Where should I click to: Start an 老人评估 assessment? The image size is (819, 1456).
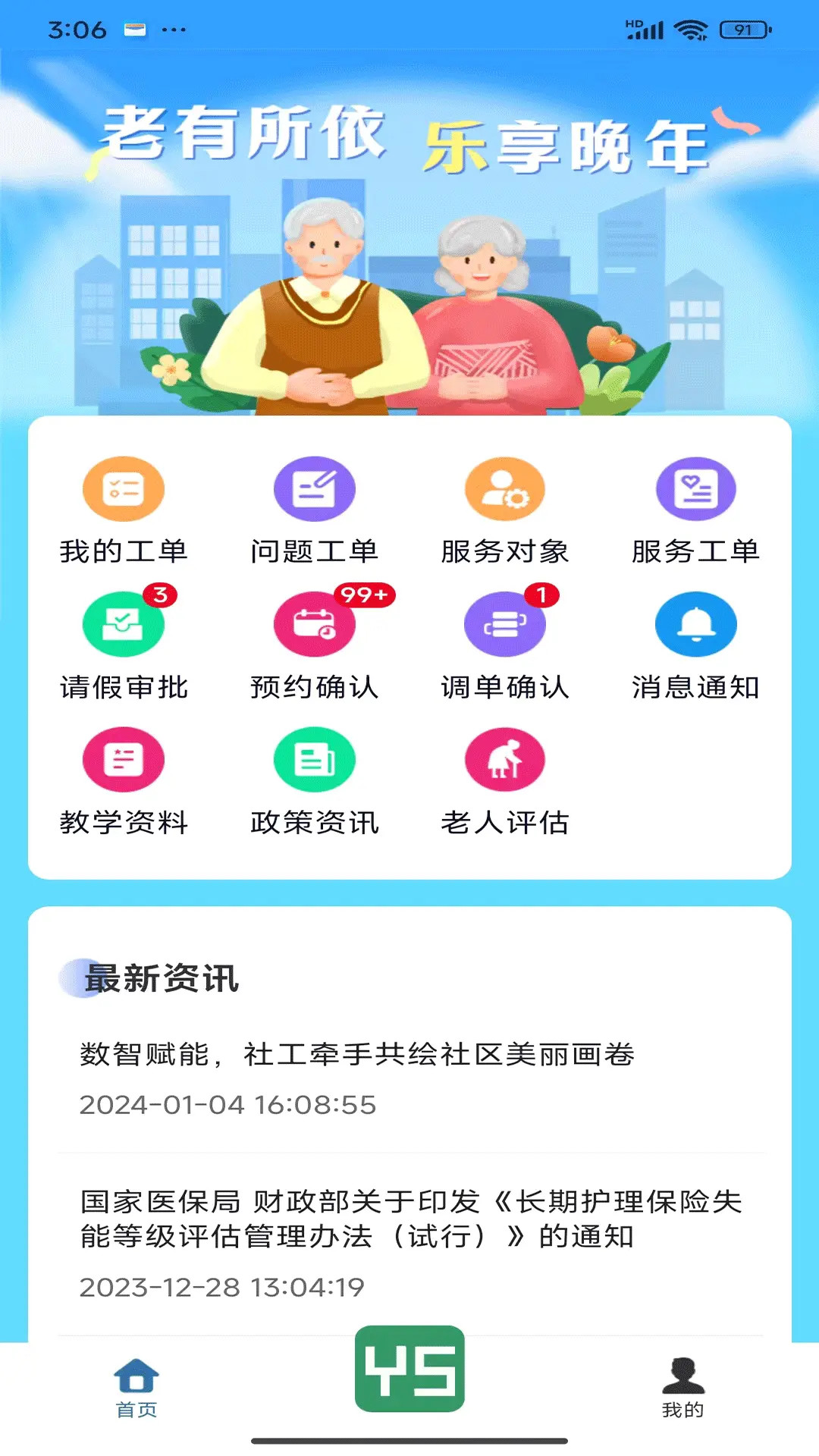[505, 761]
